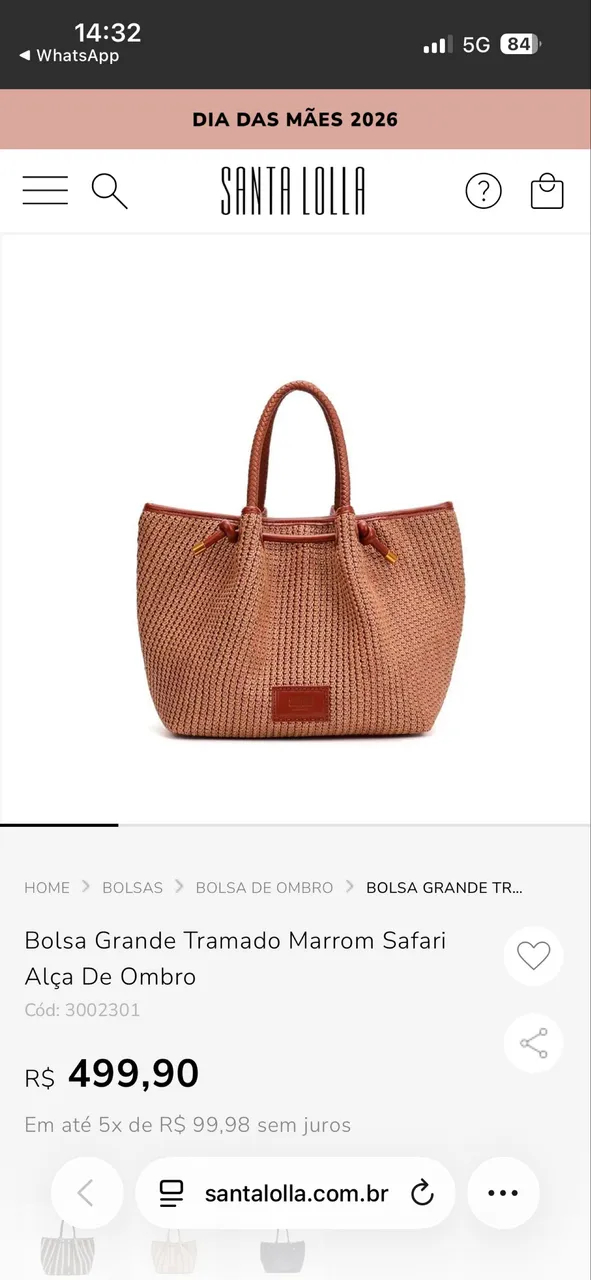Go back in the browser
591x1280 pixels.
click(86, 1192)
